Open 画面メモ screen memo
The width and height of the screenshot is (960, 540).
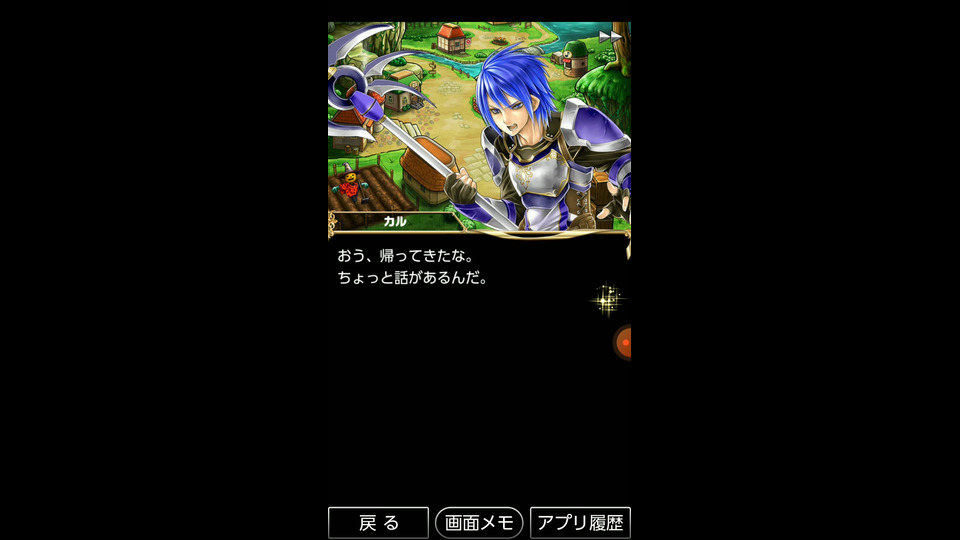(x=479, y=522)
